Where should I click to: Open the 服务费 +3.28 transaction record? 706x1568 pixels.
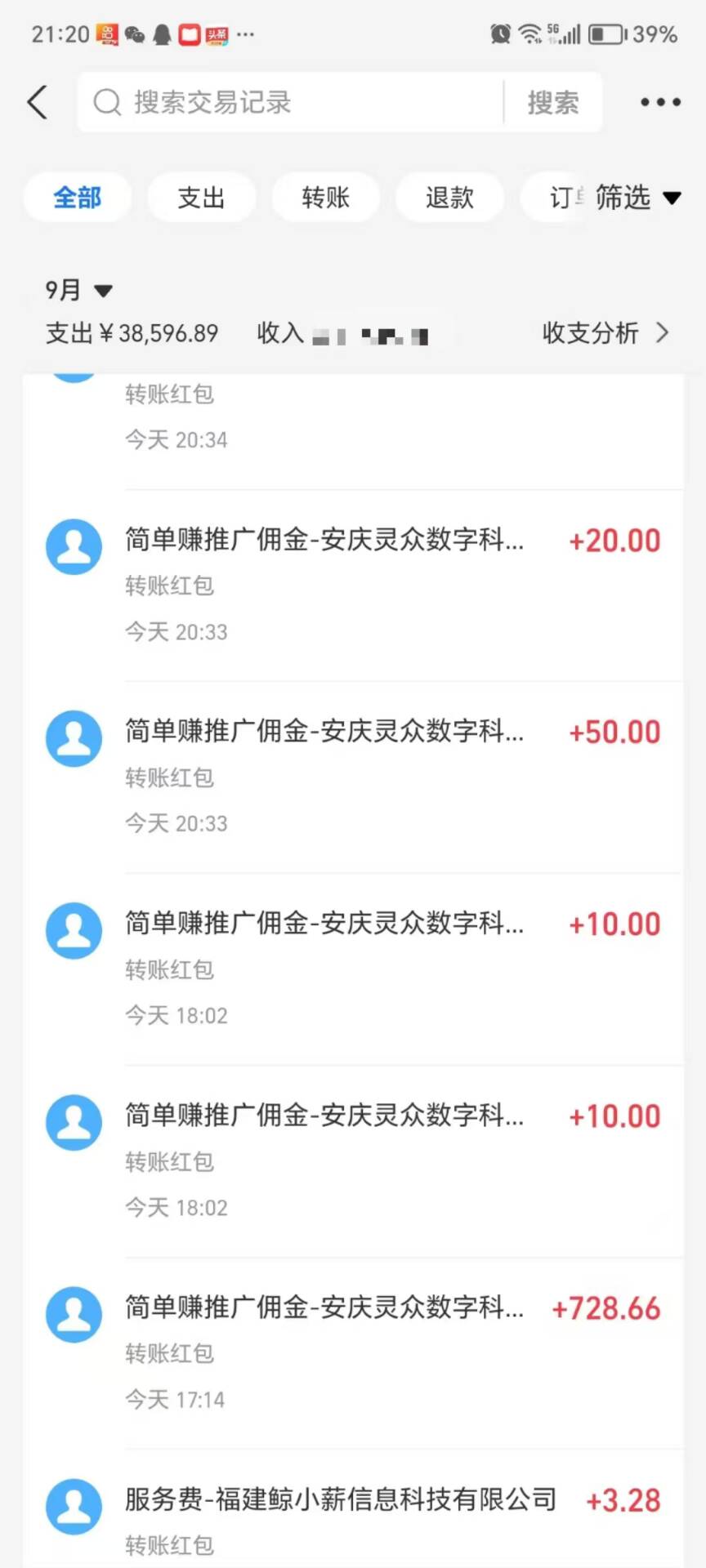click(353, 1509)
